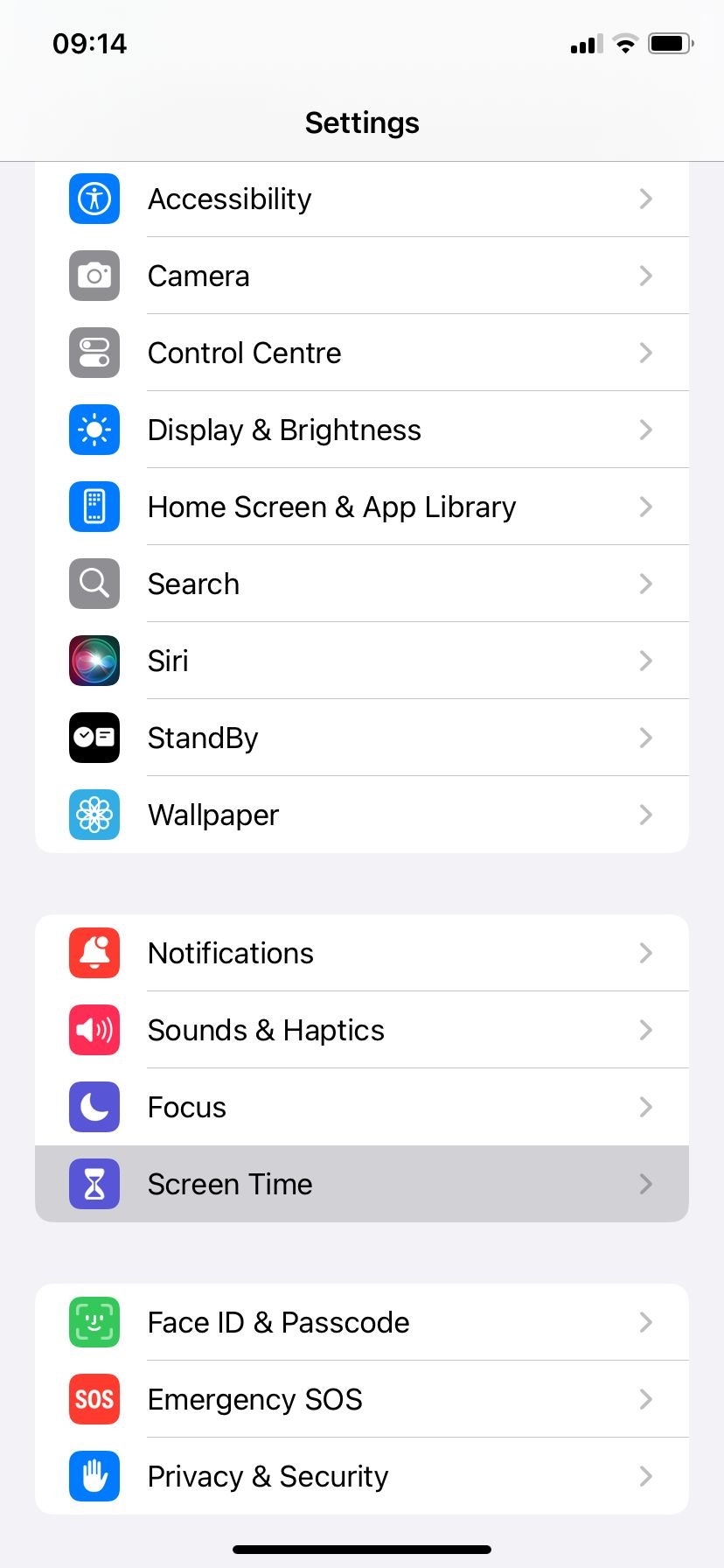Open Sounds & Haptics
Screen dimensions: 724x1568
[x=361, y=1031]
